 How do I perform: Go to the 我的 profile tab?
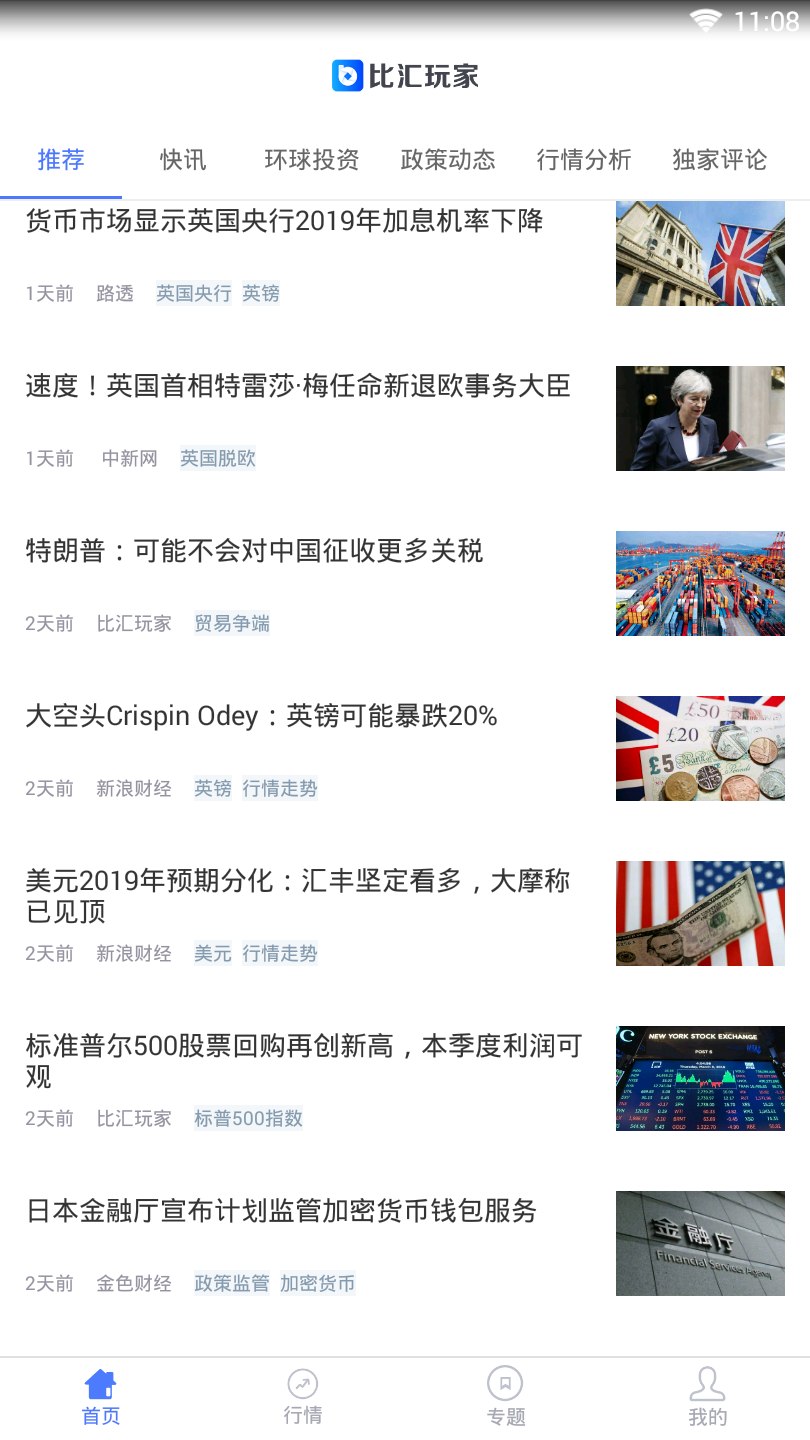click(708, 1398)
